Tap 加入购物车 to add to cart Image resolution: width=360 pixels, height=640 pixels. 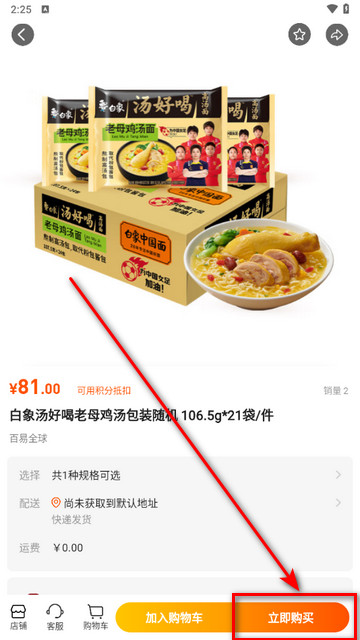174,617
